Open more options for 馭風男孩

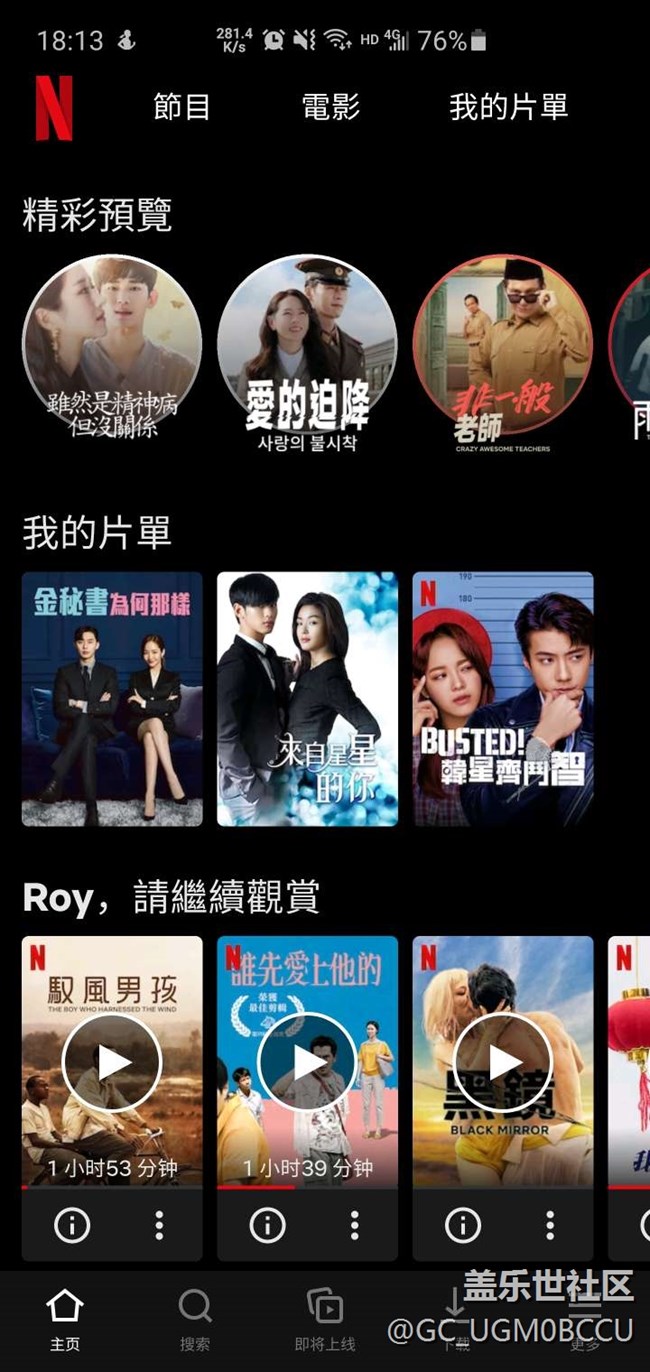point(159,1225)
